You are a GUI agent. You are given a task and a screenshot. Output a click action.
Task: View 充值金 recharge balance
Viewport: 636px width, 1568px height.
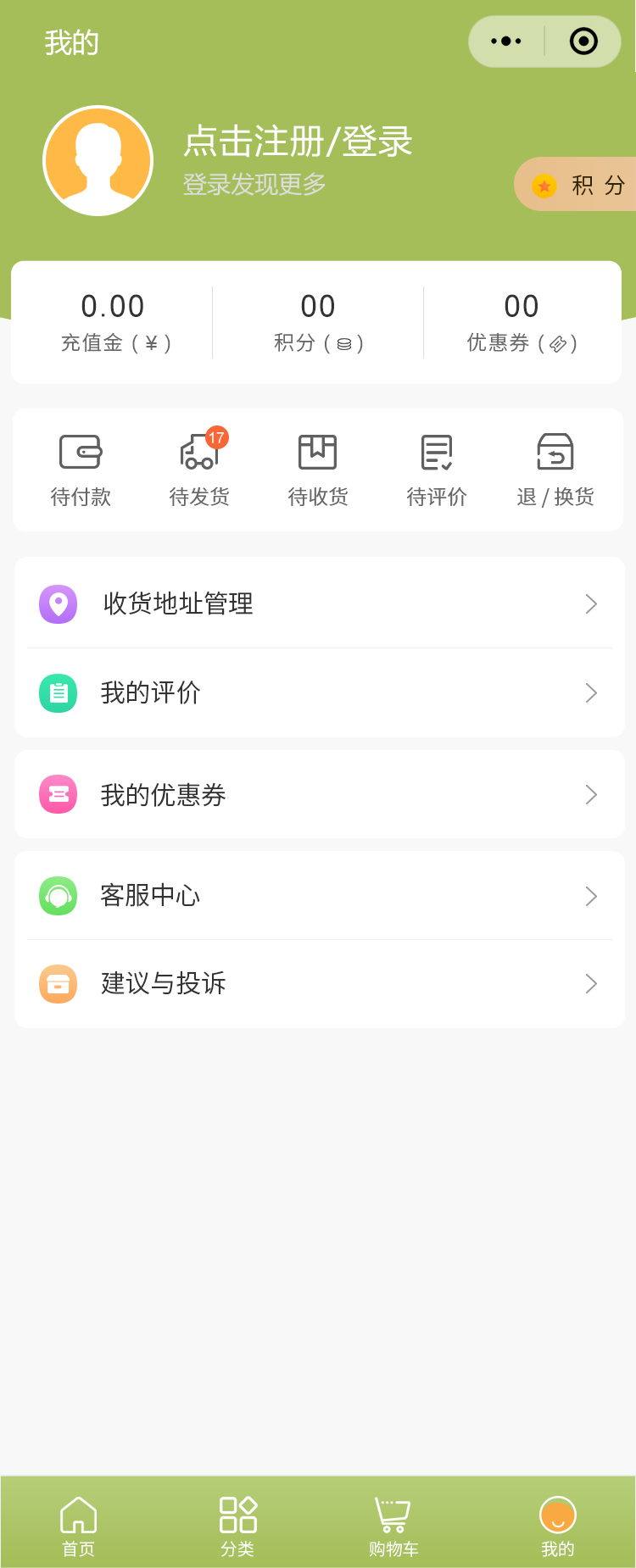point(114,322)
